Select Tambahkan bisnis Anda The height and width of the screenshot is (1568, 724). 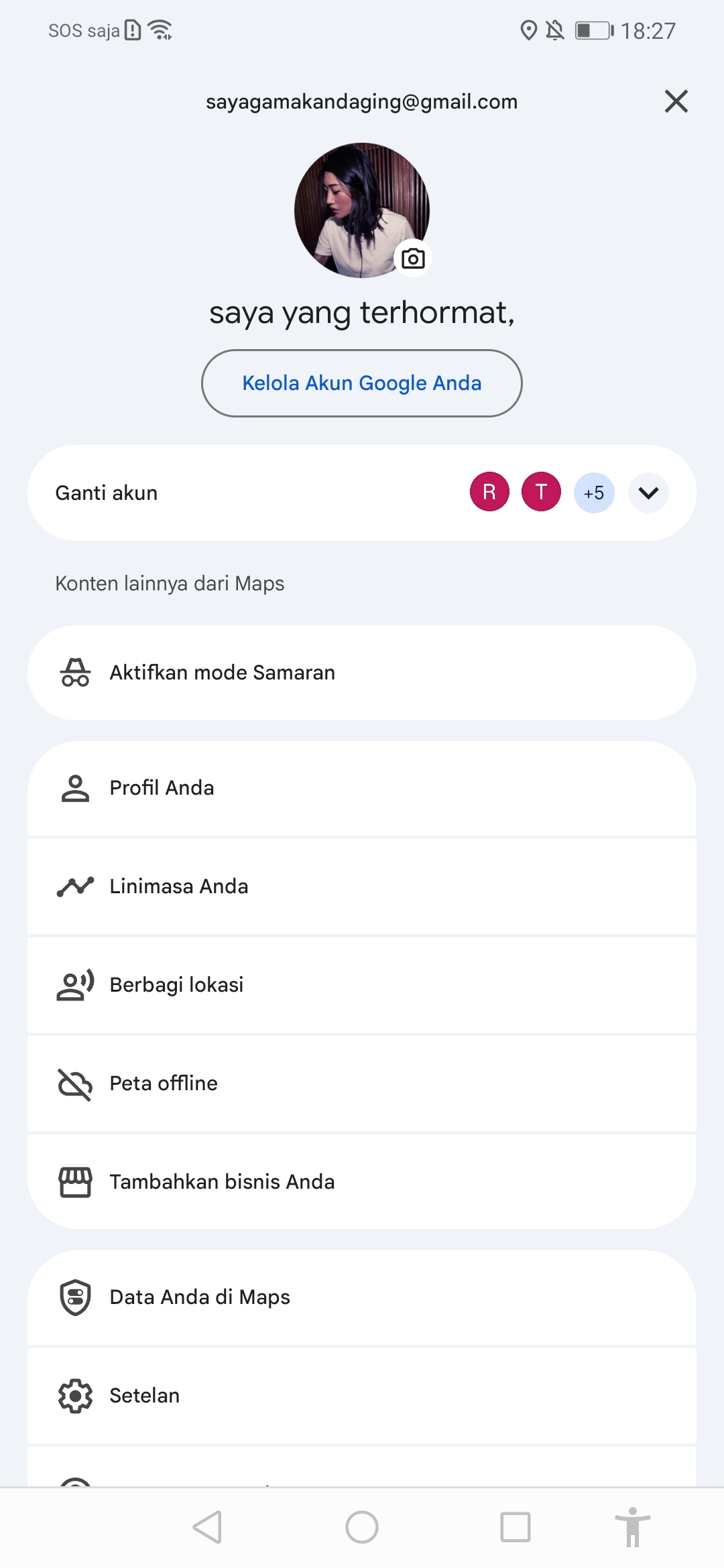362,1182
